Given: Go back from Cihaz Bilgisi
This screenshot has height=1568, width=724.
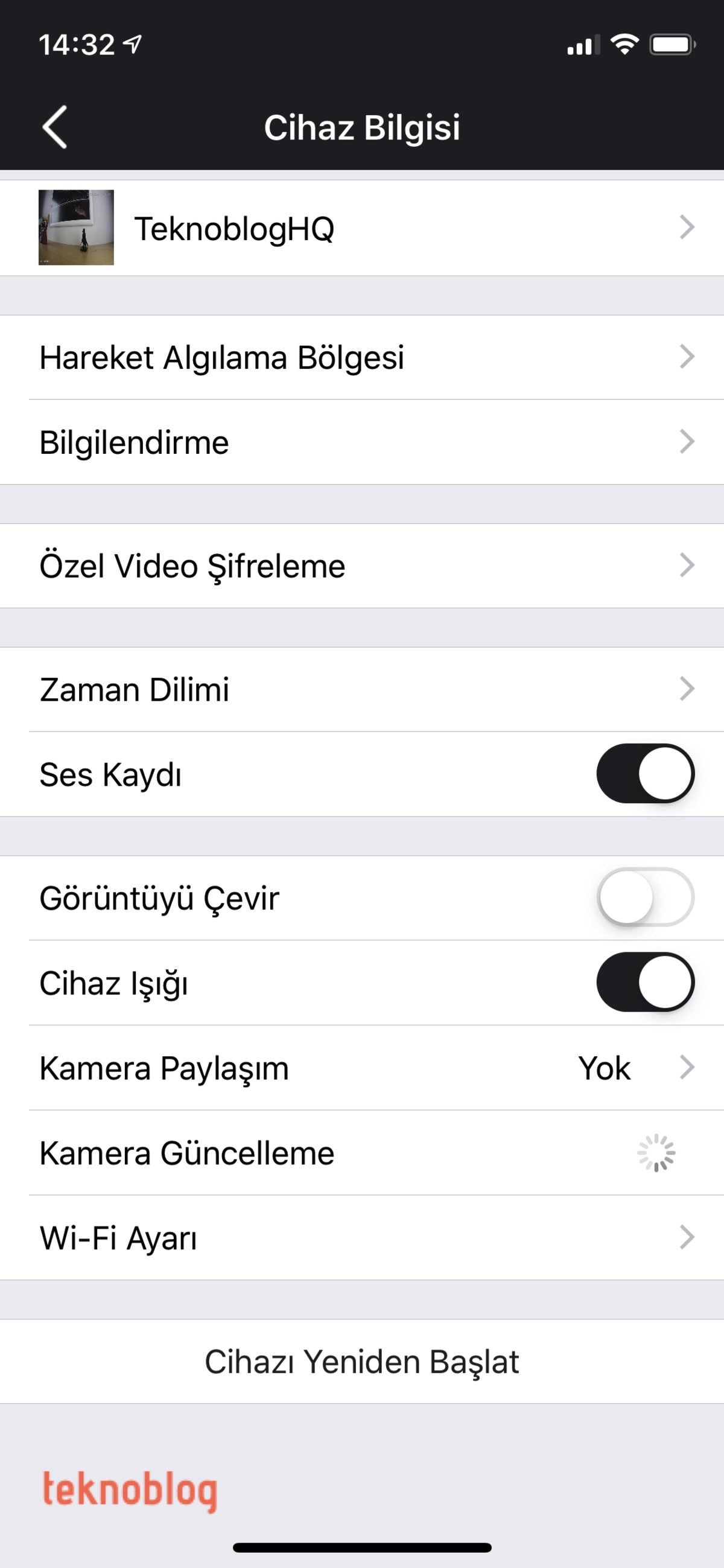Looking at the screenshot, I should pos(55,127).
